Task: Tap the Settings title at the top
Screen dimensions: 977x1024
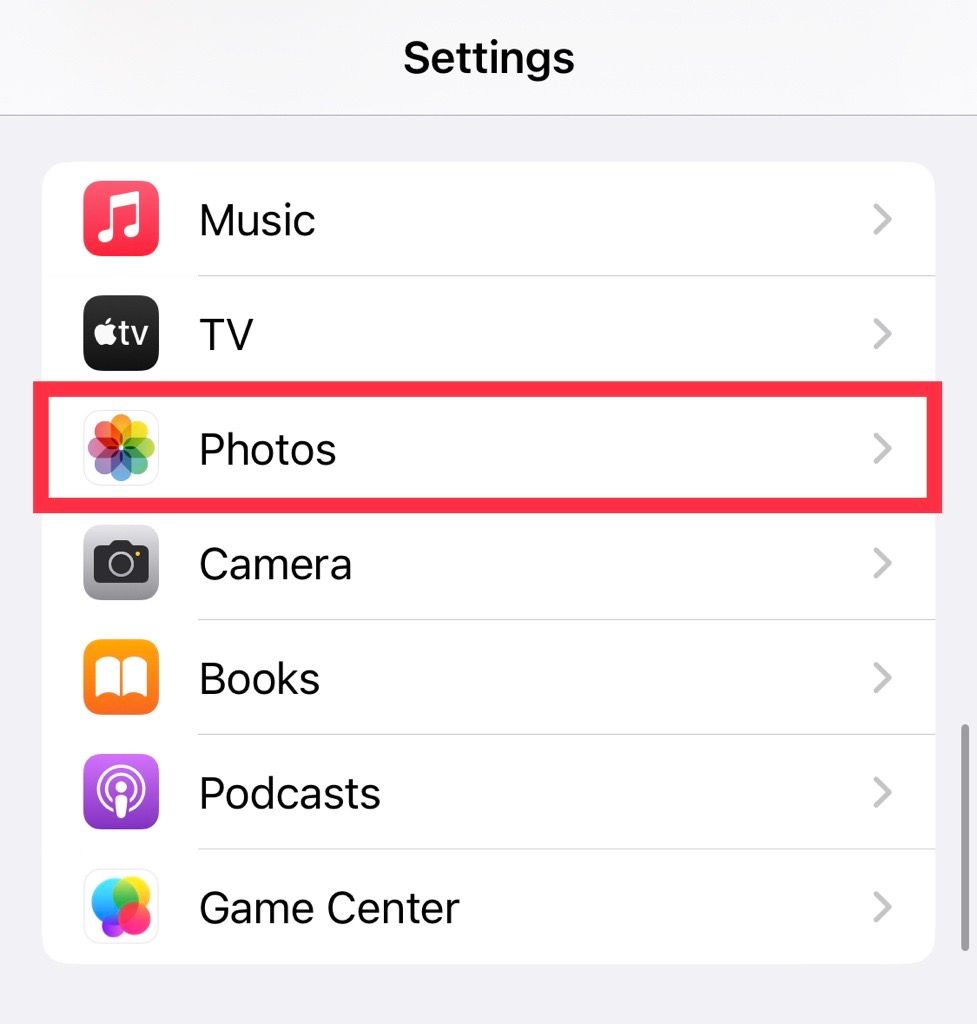Action: (488, 57)
